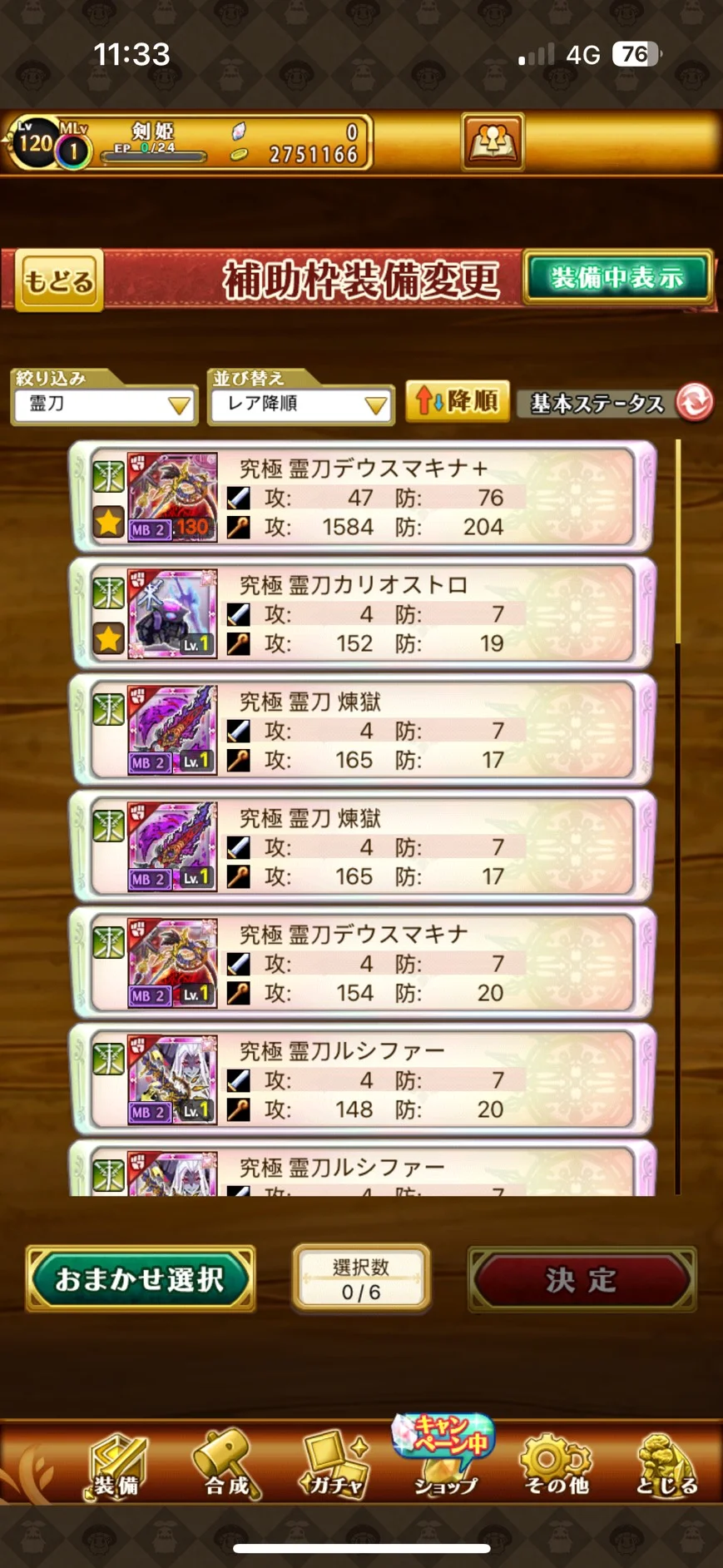Viewport: 723px width, 1568px height.
Task: Open the 合成 tab
Action: pyautogui.click(x=226, y=1465)
